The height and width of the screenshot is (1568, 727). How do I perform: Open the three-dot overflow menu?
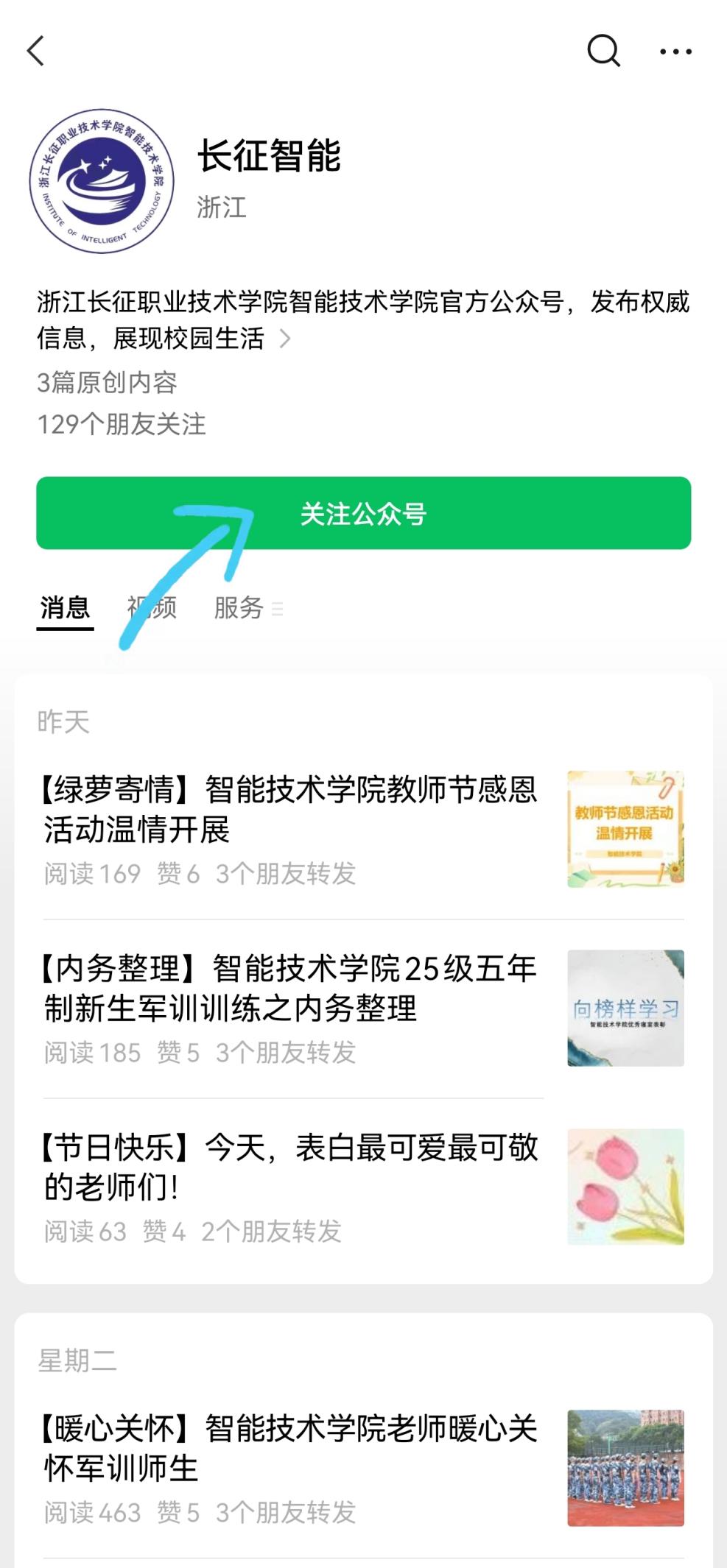(x=675, y=52)
